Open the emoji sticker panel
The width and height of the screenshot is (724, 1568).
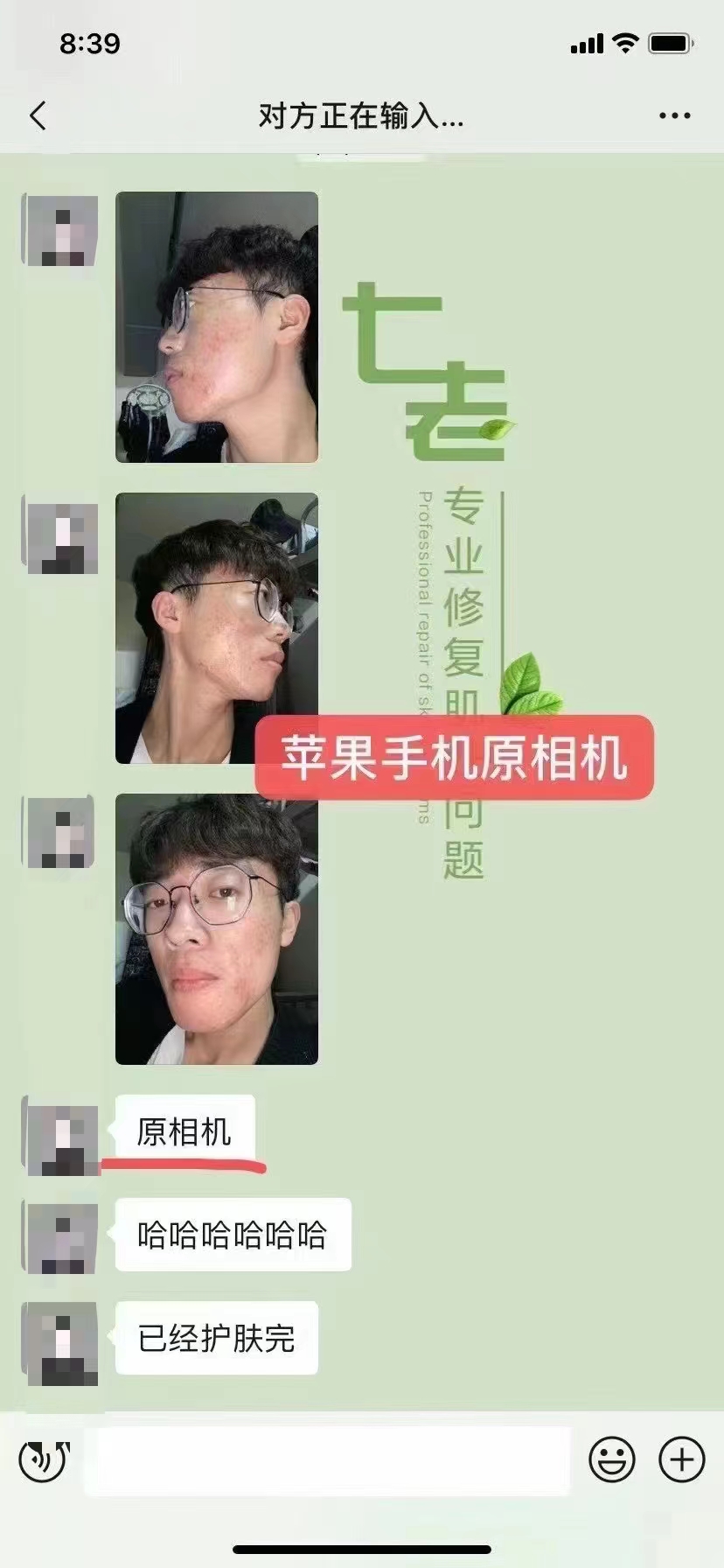tap(611, 1459)
